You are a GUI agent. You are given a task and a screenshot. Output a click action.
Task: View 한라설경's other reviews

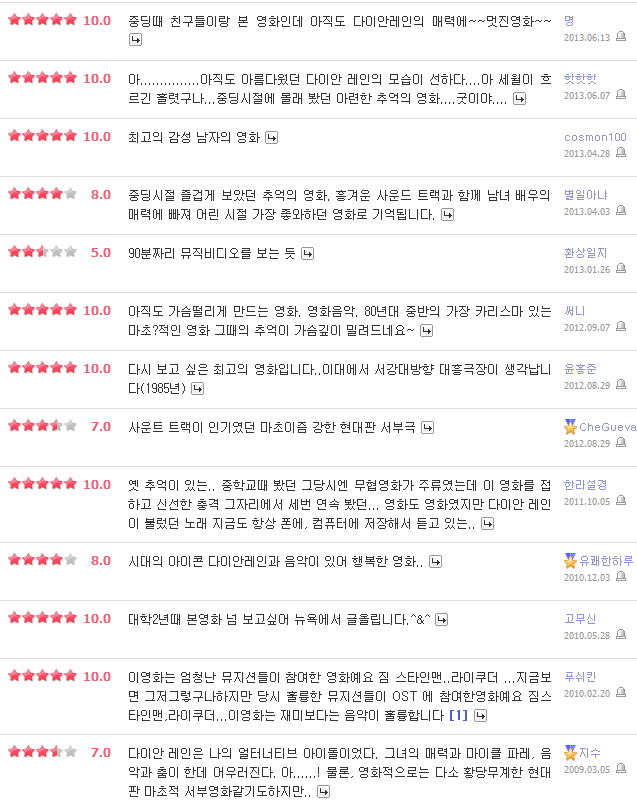pyautogui.click(x=586, y=485)
